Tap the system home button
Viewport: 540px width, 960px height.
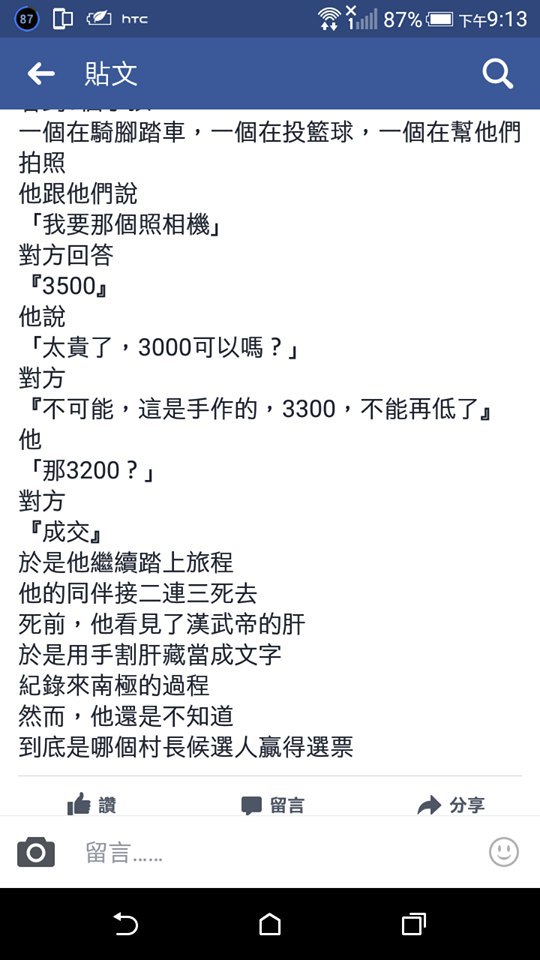(270, 924)
